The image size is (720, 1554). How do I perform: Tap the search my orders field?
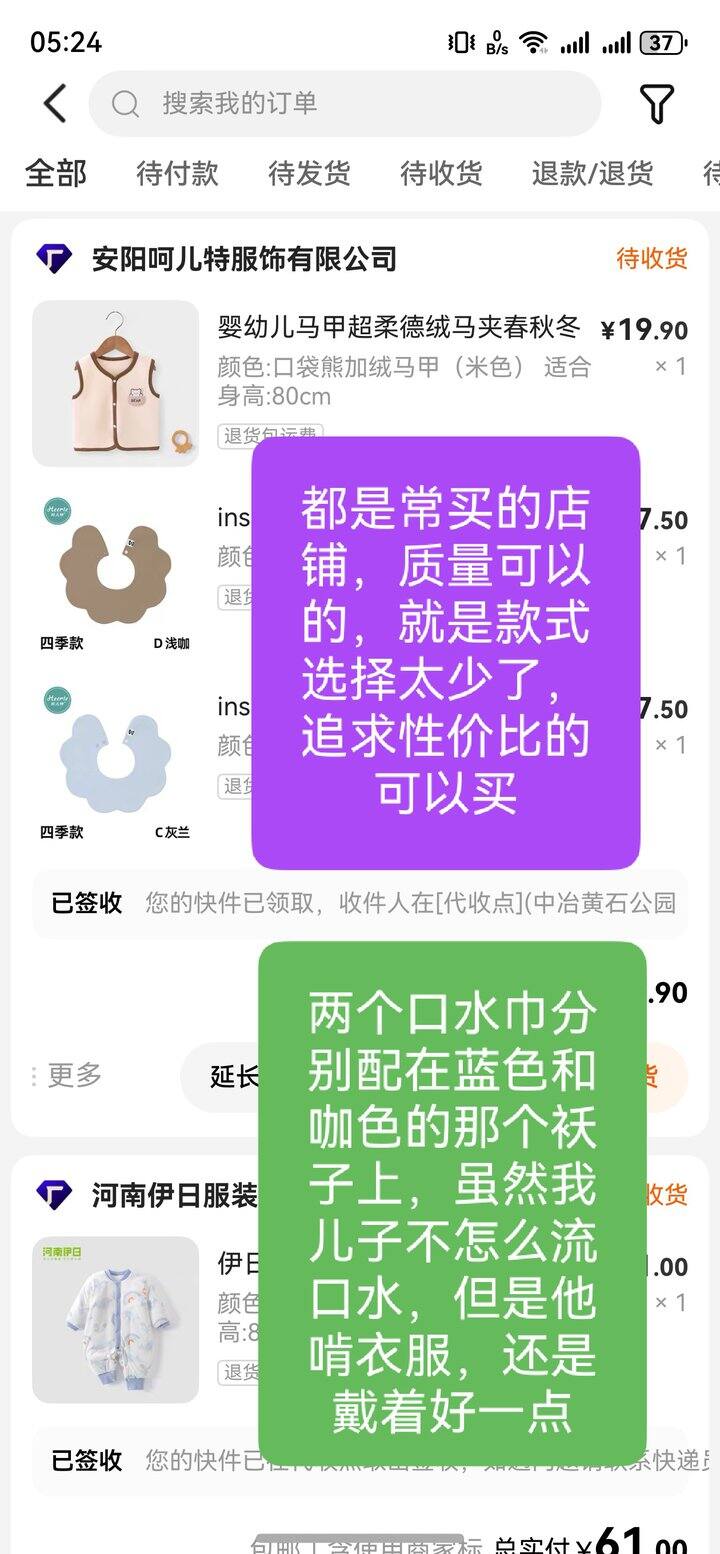pos(345,103)
